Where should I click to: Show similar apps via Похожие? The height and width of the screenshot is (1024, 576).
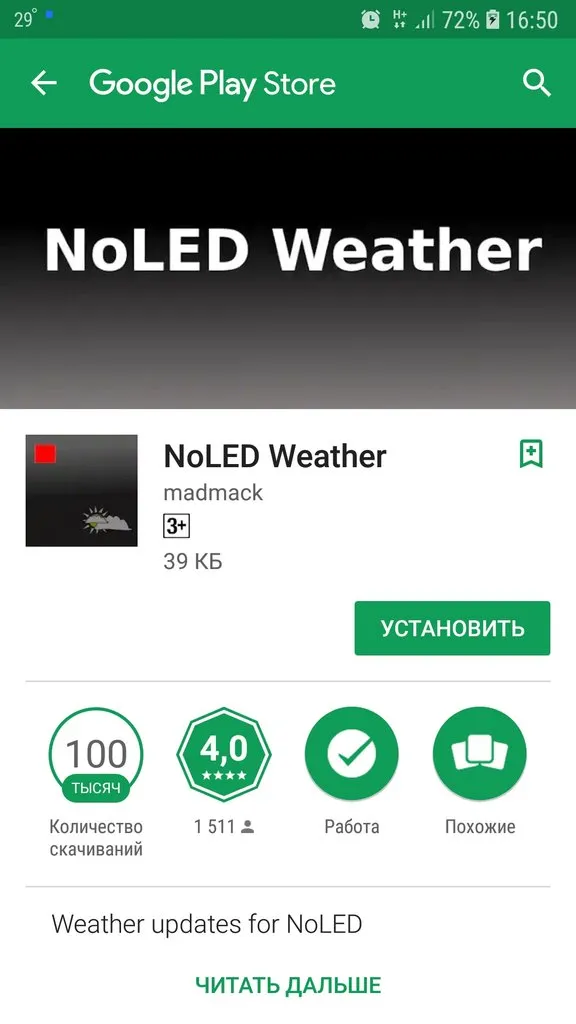[x=479, y=754]
